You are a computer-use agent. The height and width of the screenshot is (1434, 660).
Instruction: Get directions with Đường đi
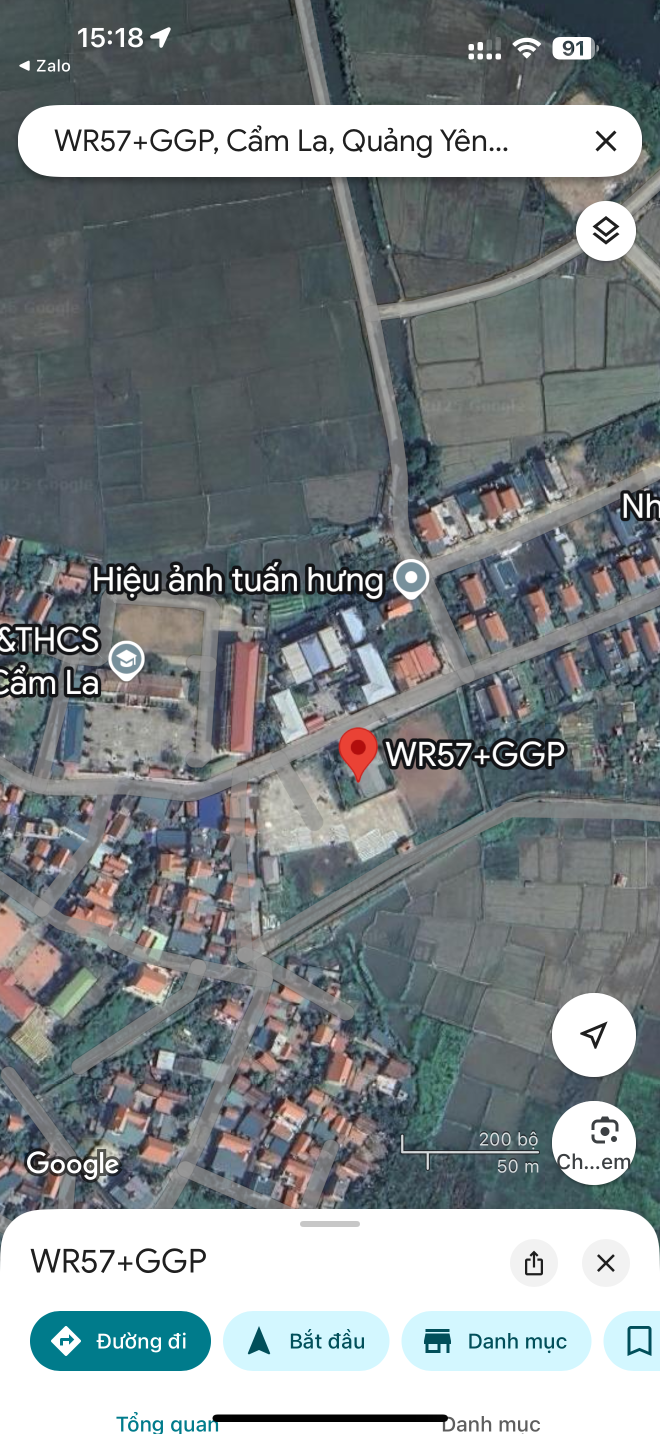tap(121, 1341)
